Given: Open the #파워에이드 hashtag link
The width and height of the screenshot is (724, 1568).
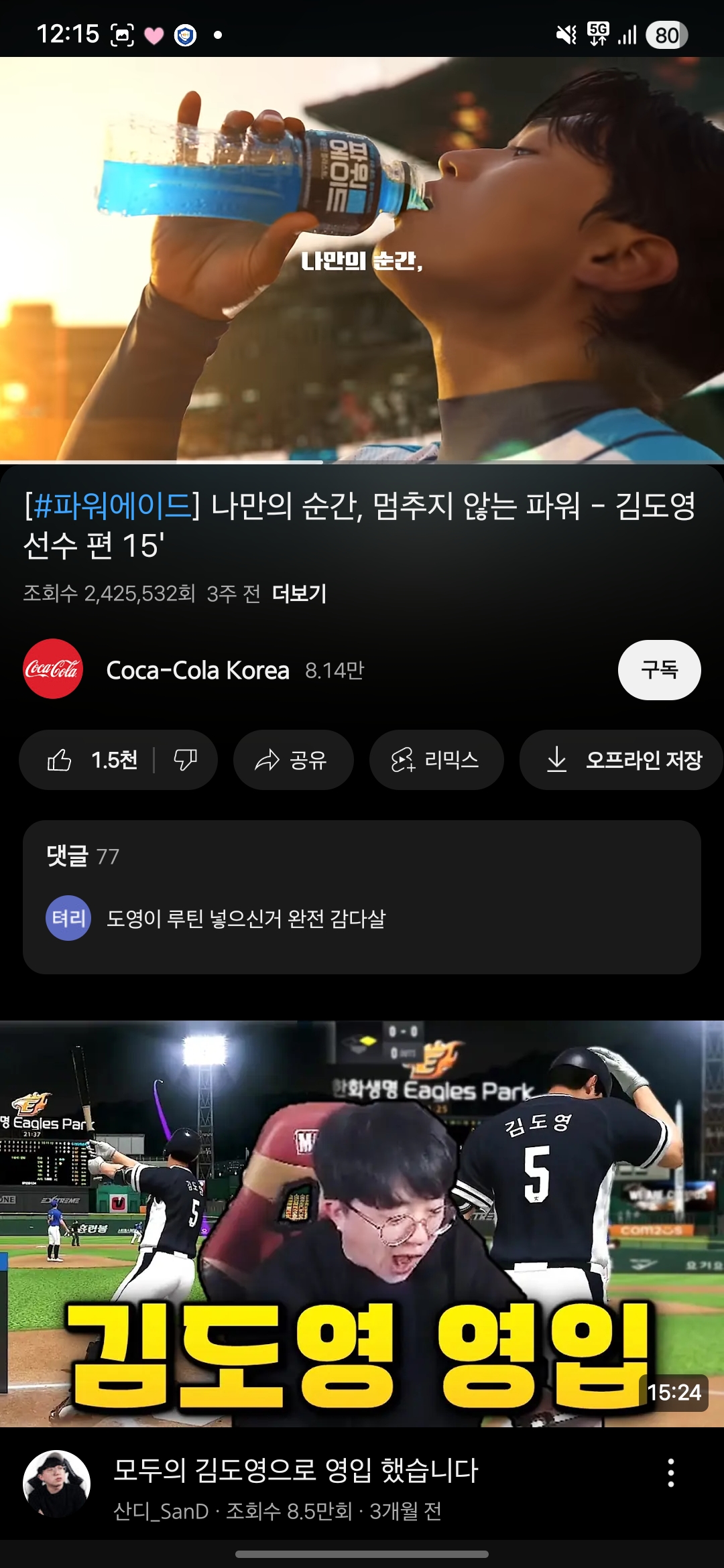Looking at the screenshot, I should pos(112,506).
